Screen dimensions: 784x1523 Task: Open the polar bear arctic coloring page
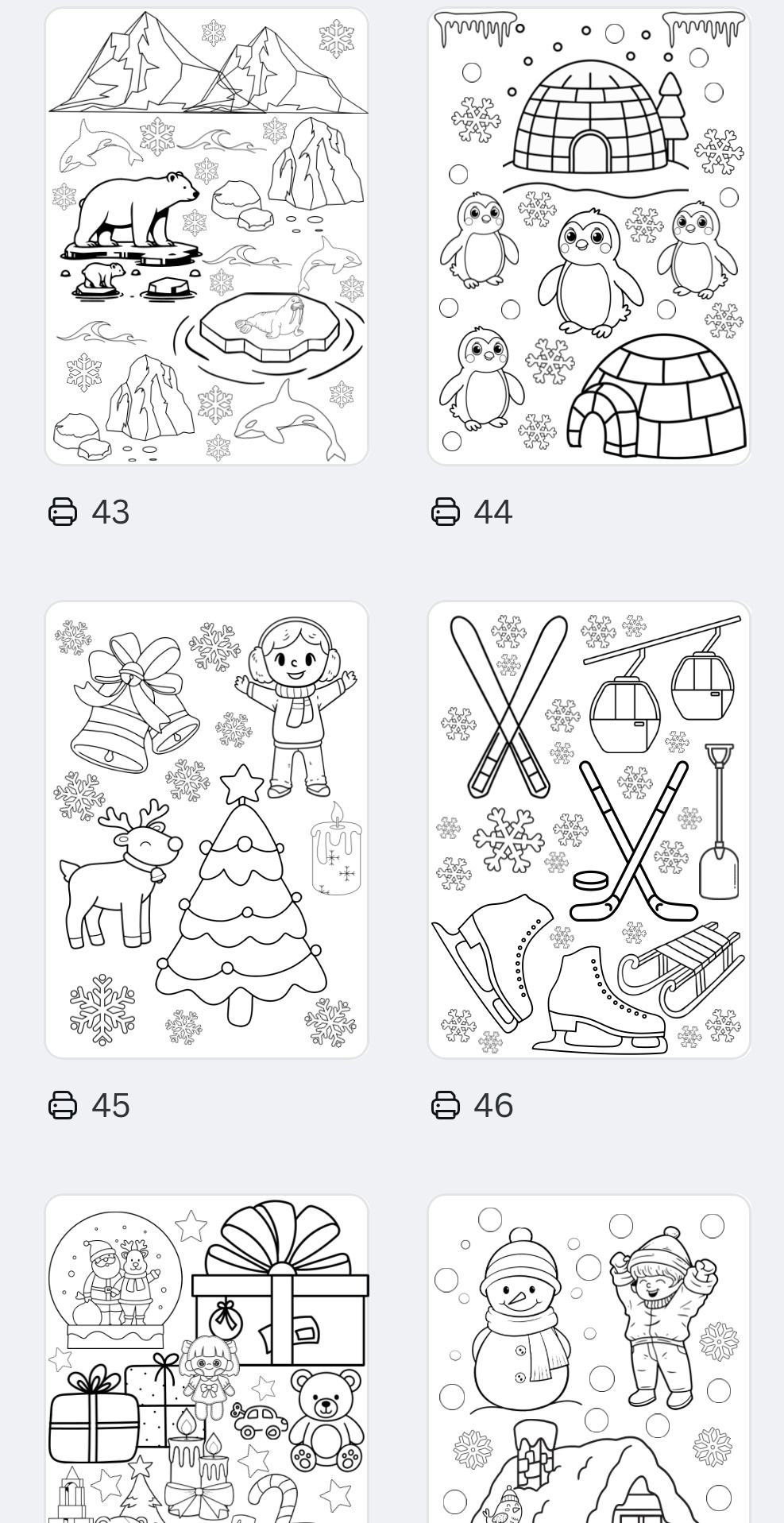pos(207,237)
